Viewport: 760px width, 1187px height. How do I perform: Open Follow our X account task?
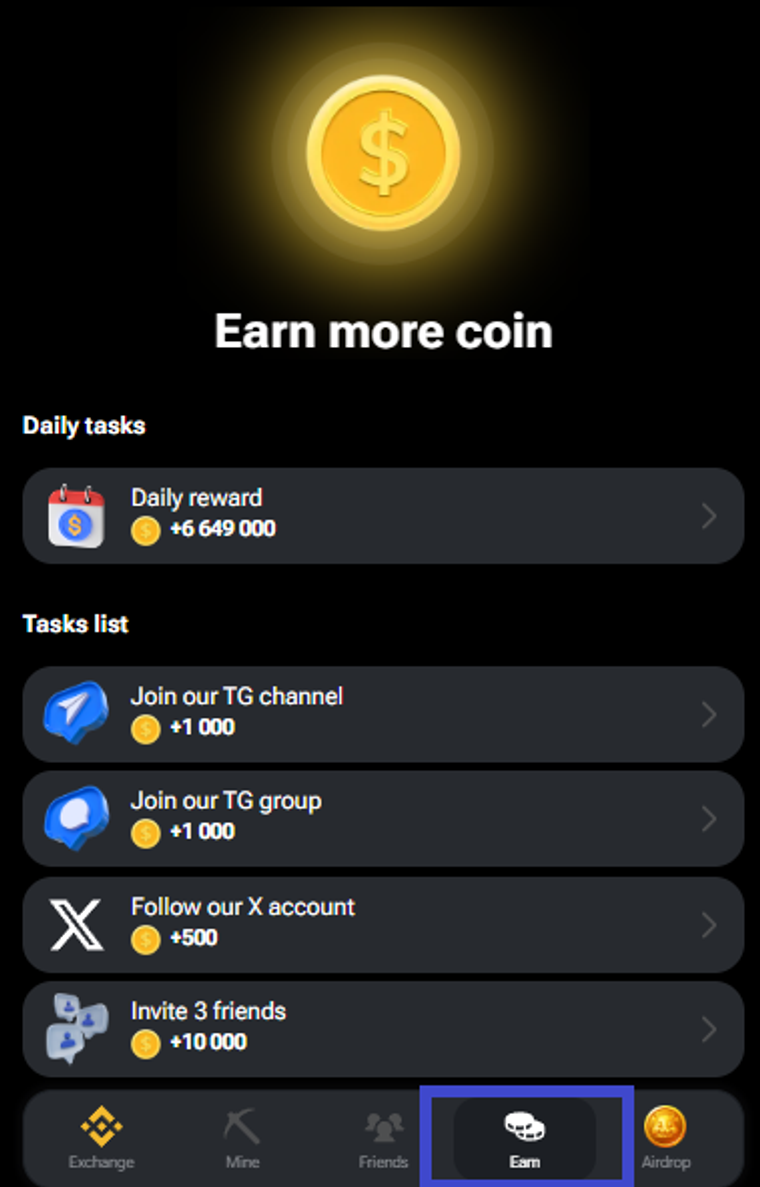point(383,924)
